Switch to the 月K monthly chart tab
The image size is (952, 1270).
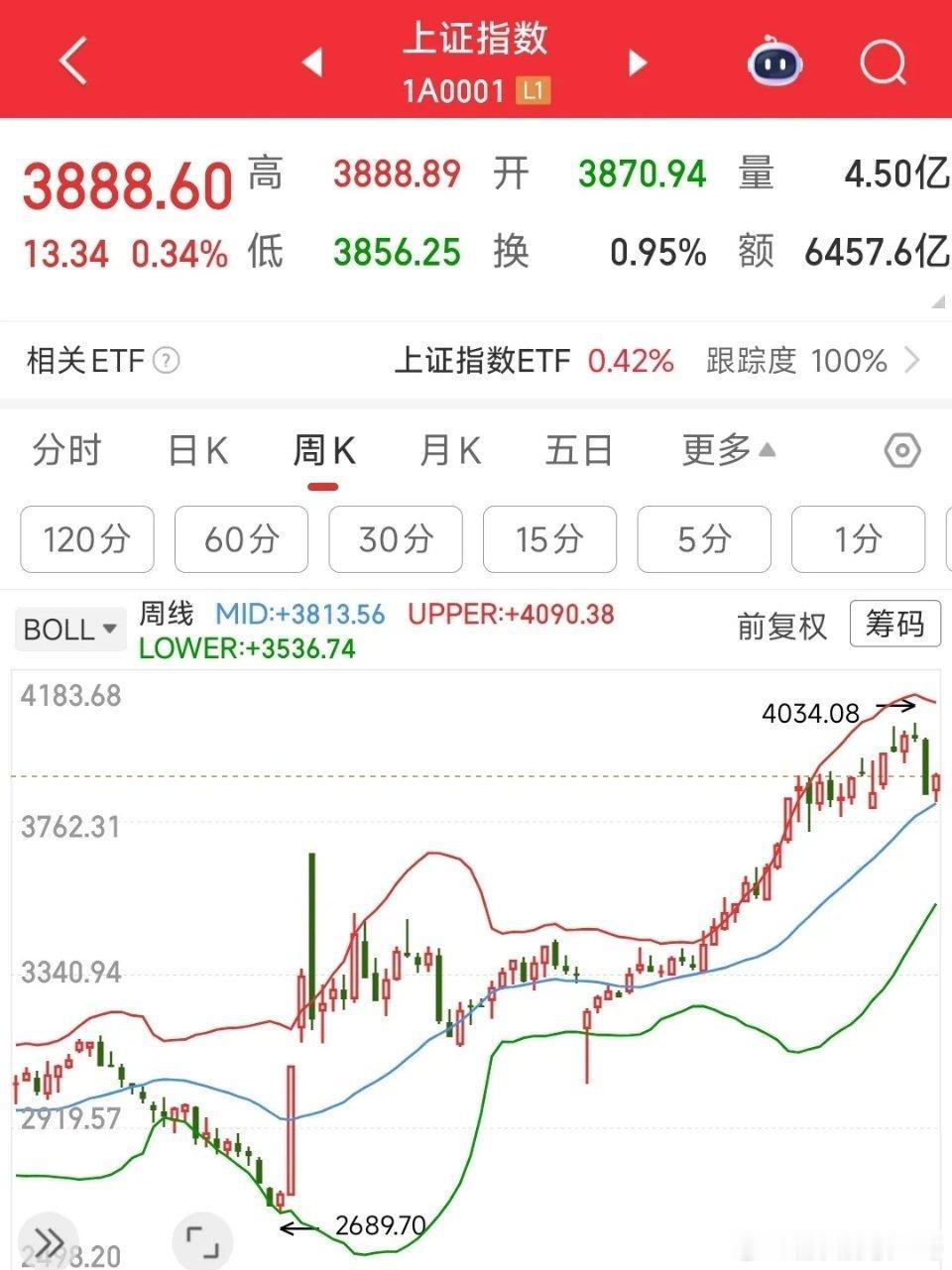[x=449, y=451]
